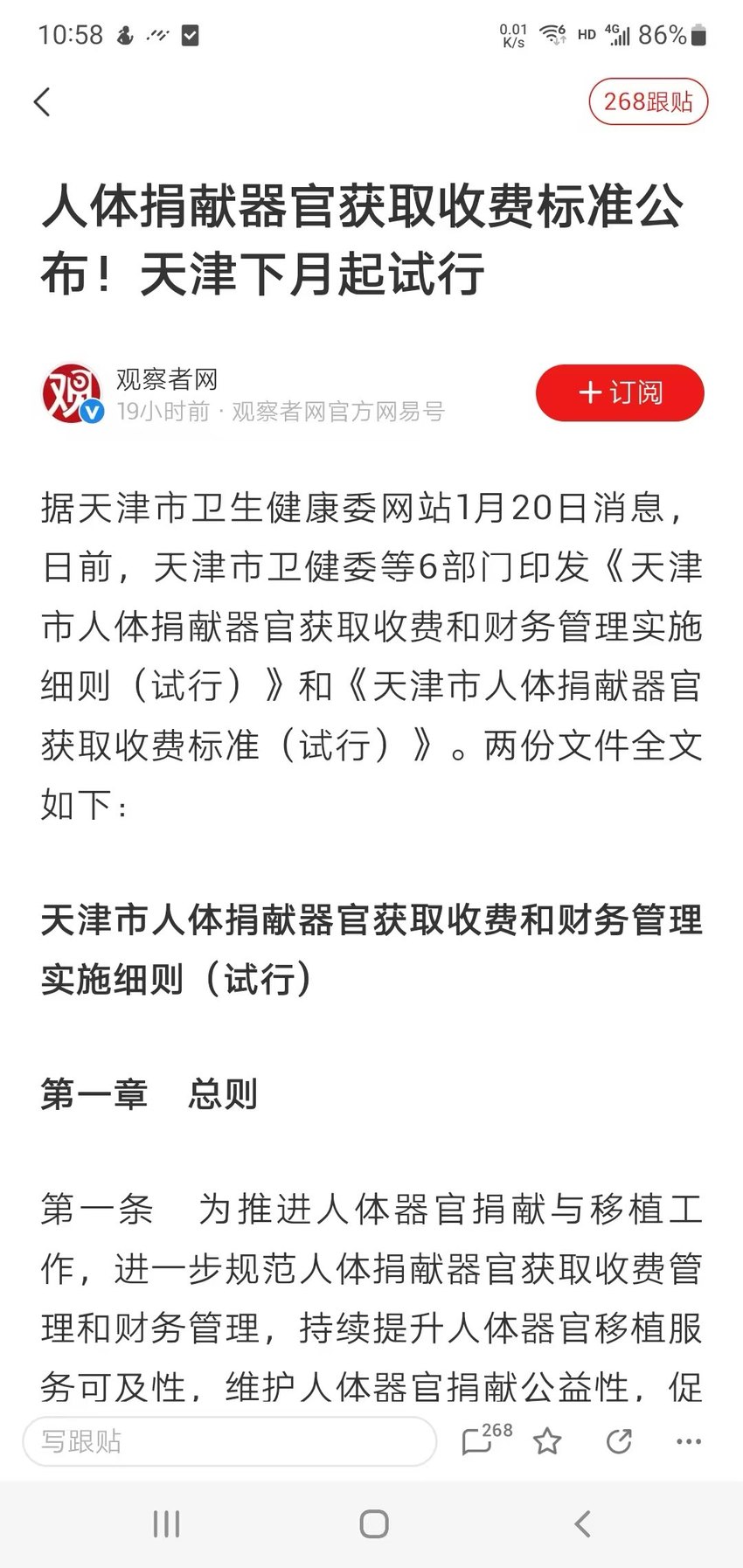Tap the system home button
Screen dimensions: 743x1568
[374, 1524]
